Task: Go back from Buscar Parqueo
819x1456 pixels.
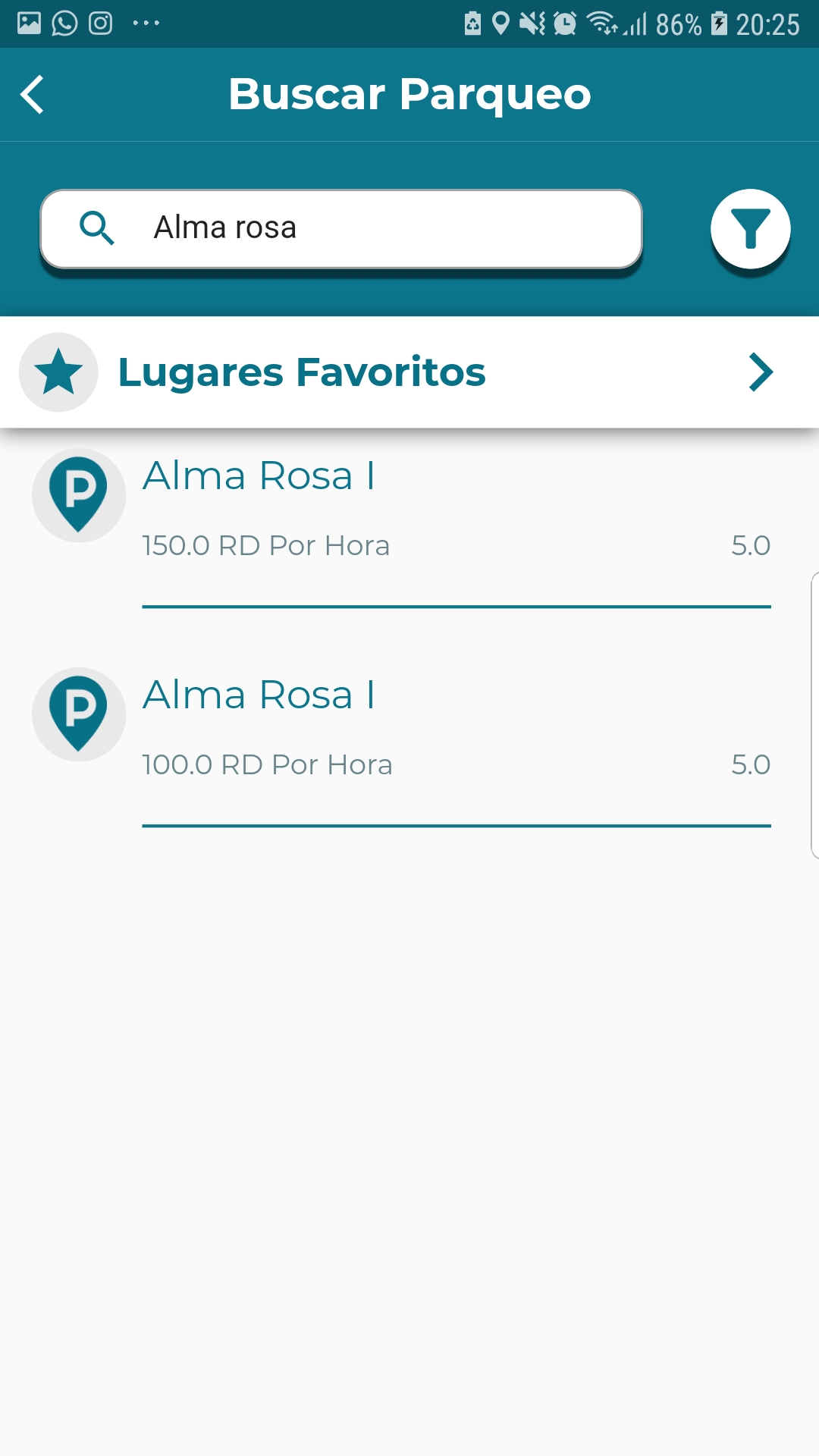Action: 32,95
